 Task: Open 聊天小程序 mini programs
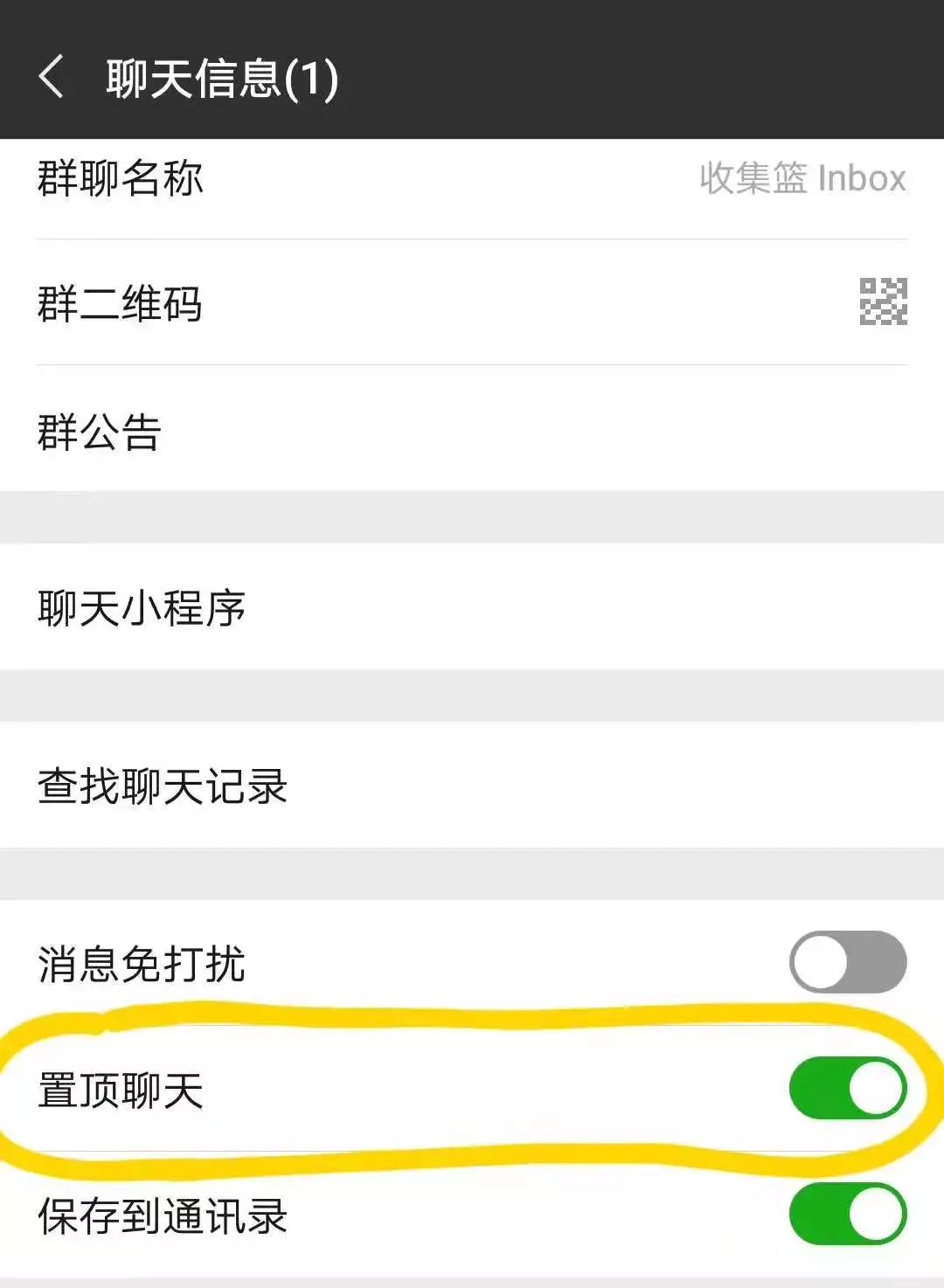point(472,608)
